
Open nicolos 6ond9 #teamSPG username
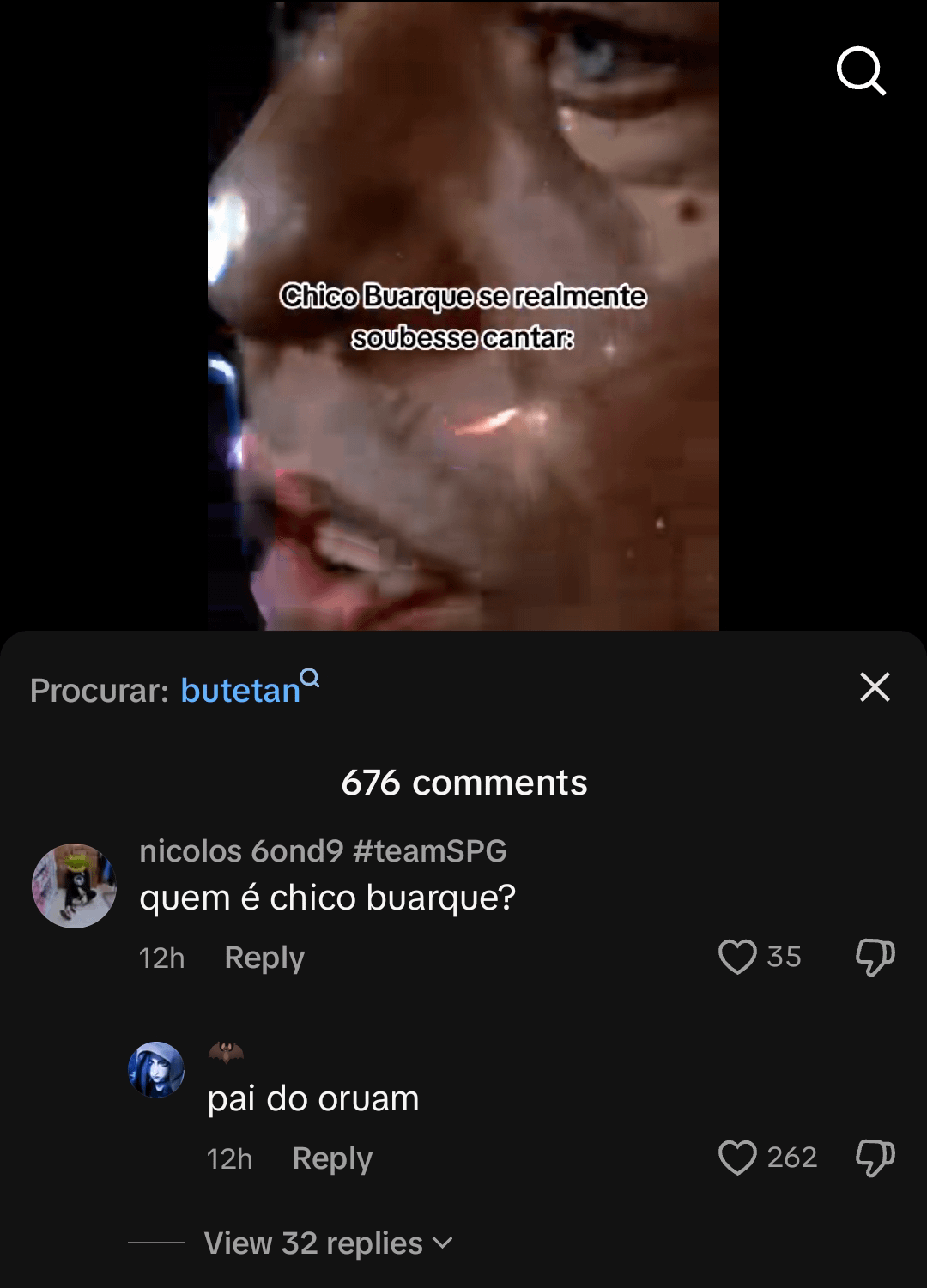click(x=323, y=850)
